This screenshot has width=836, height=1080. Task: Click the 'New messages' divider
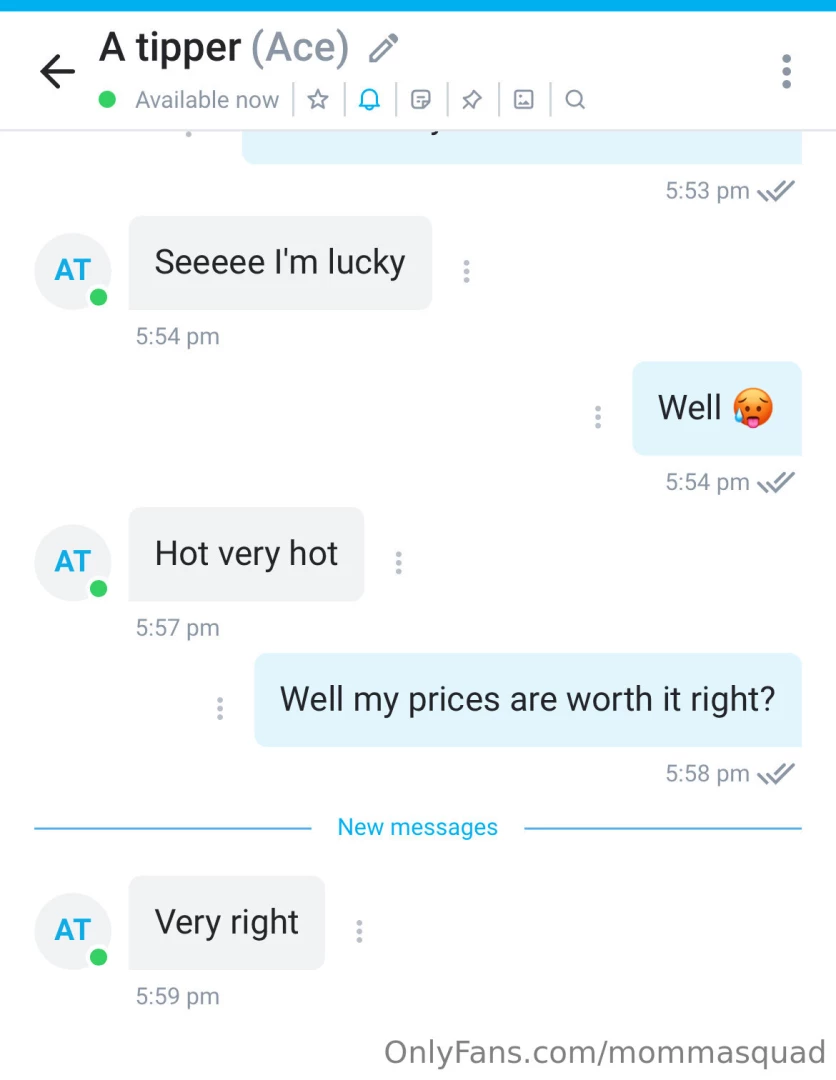pos(418,826)
